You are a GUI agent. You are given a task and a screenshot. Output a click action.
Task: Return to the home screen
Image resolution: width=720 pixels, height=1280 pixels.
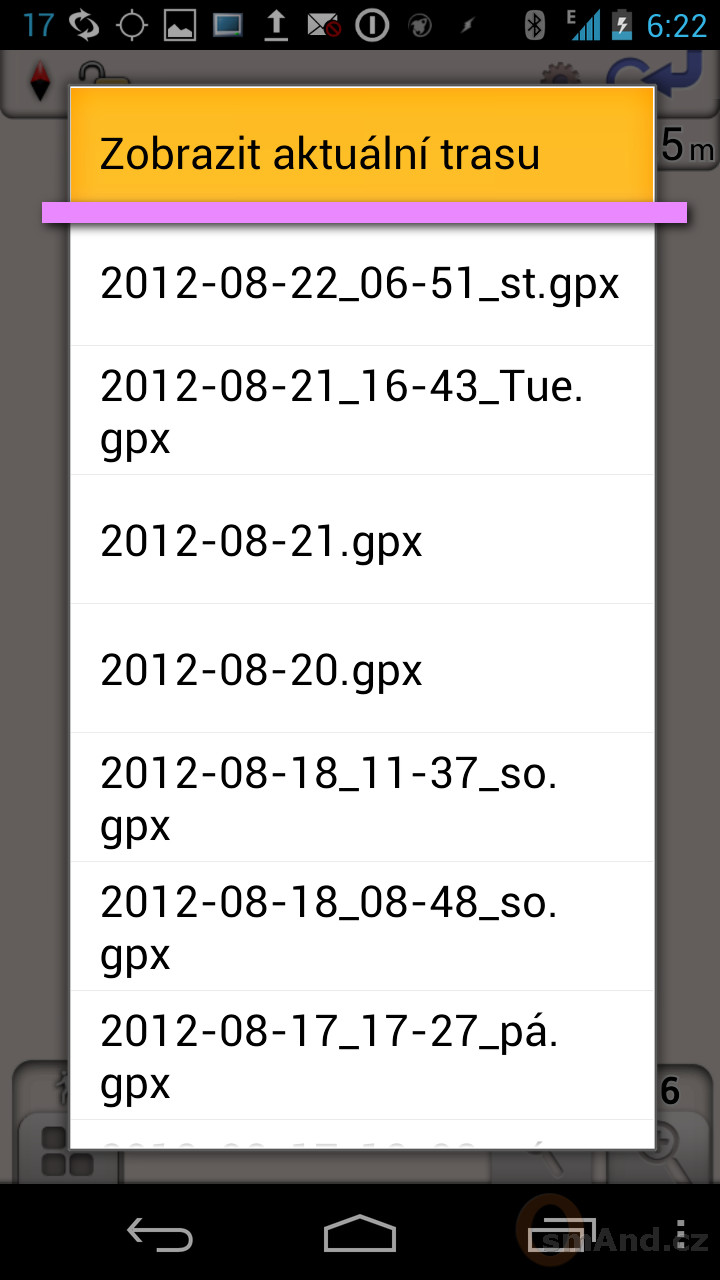coord(360,1234)
